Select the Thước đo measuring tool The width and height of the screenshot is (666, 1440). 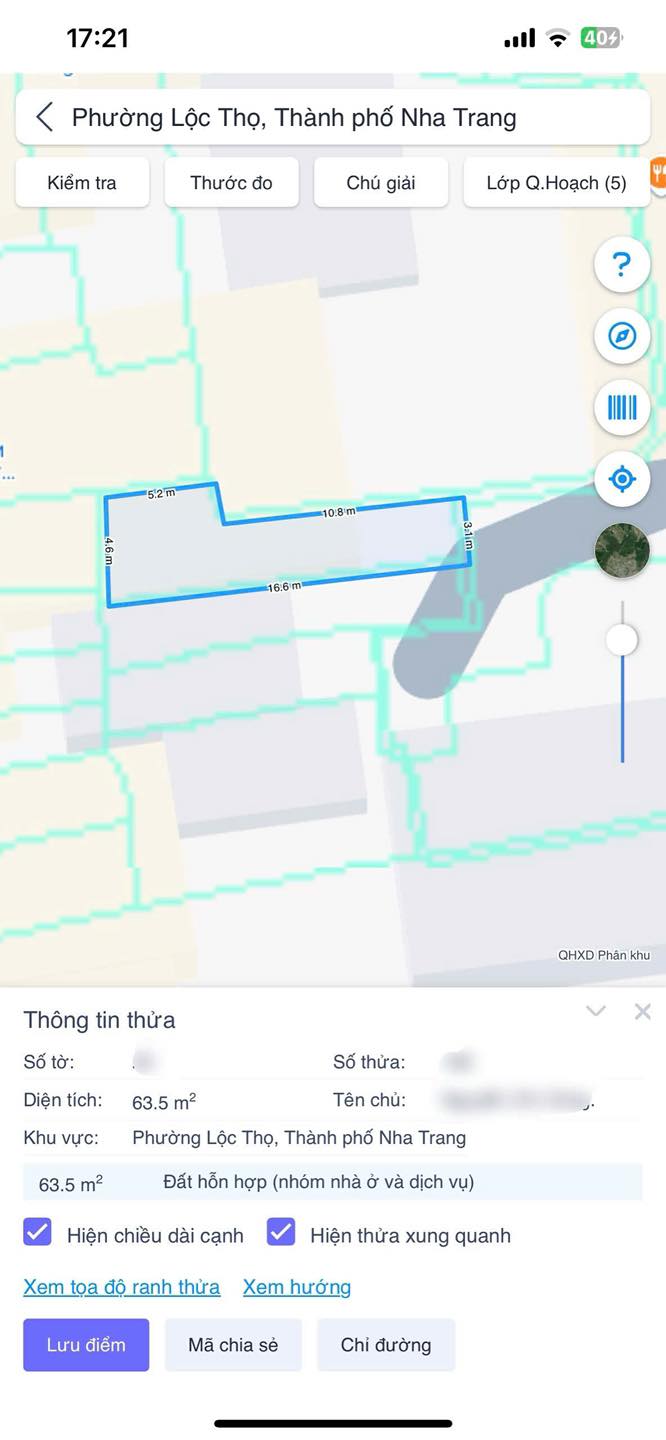pyautogui.click(x=231, y=183)
